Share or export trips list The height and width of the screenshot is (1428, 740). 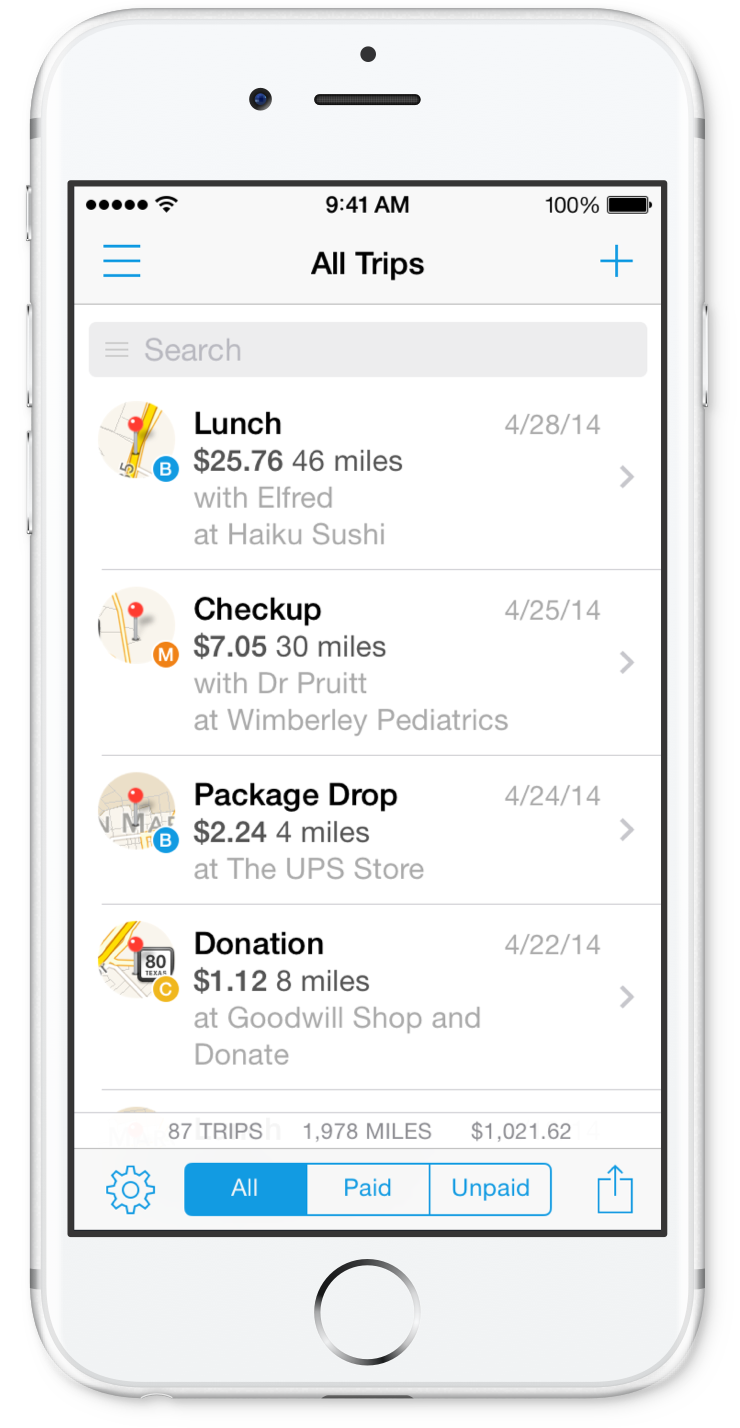[x=615, y=1189]
